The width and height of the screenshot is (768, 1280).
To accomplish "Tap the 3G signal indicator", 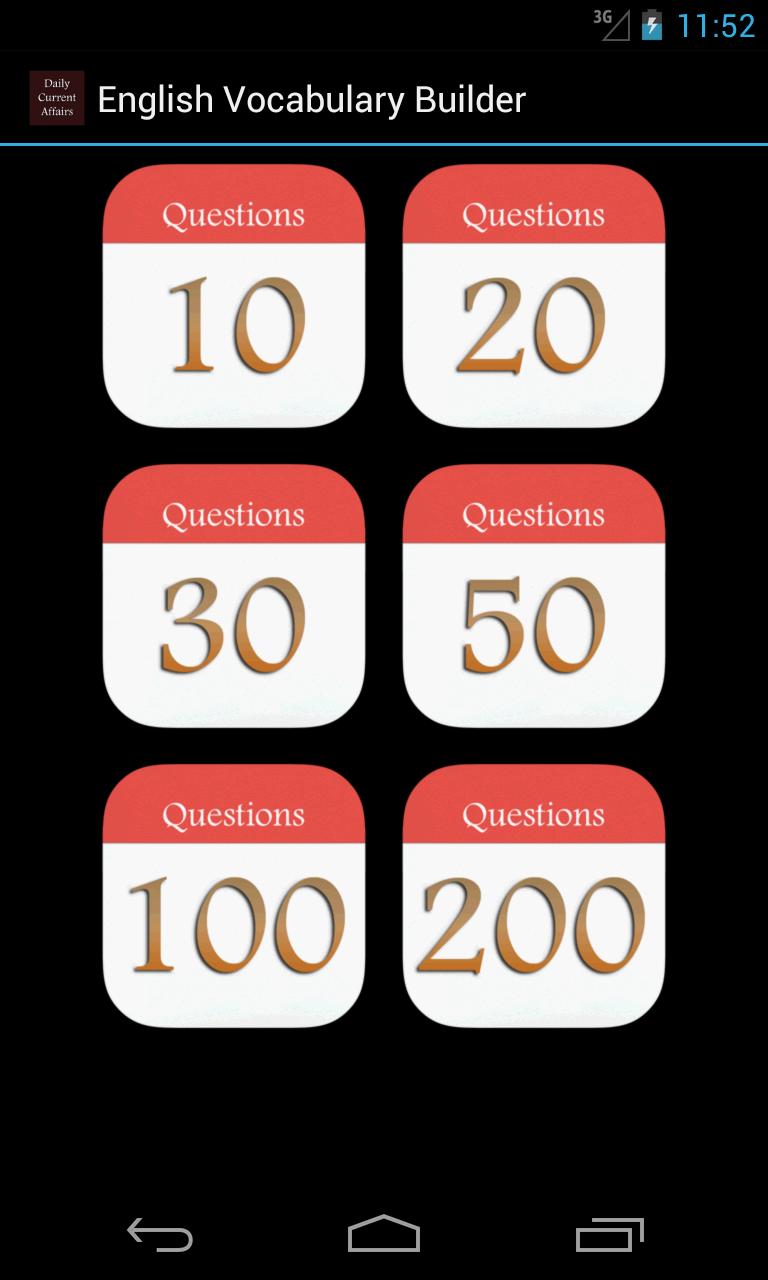I will point(612,25).
